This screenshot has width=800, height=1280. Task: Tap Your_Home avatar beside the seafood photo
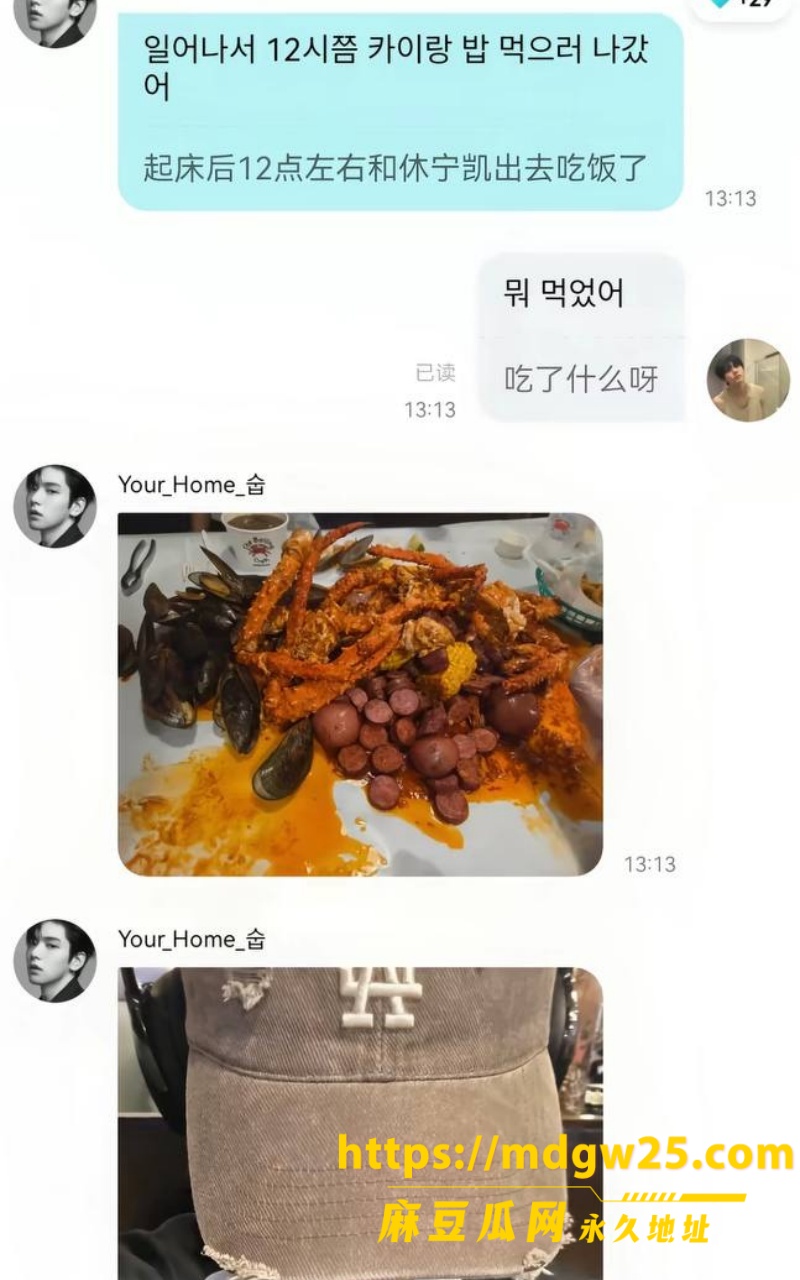55,506
